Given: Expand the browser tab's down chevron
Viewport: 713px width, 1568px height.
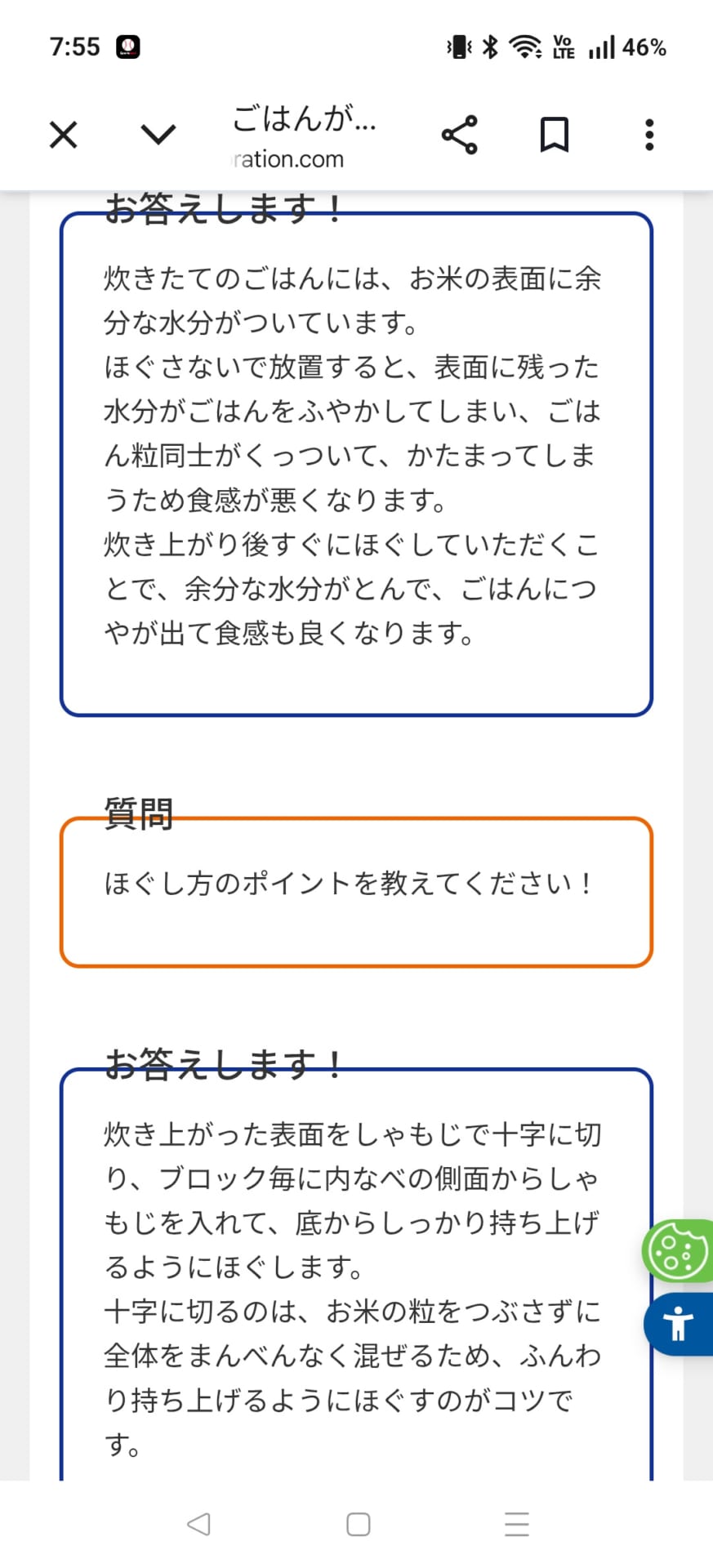Looking at the screenshot, I should [158, 135].
